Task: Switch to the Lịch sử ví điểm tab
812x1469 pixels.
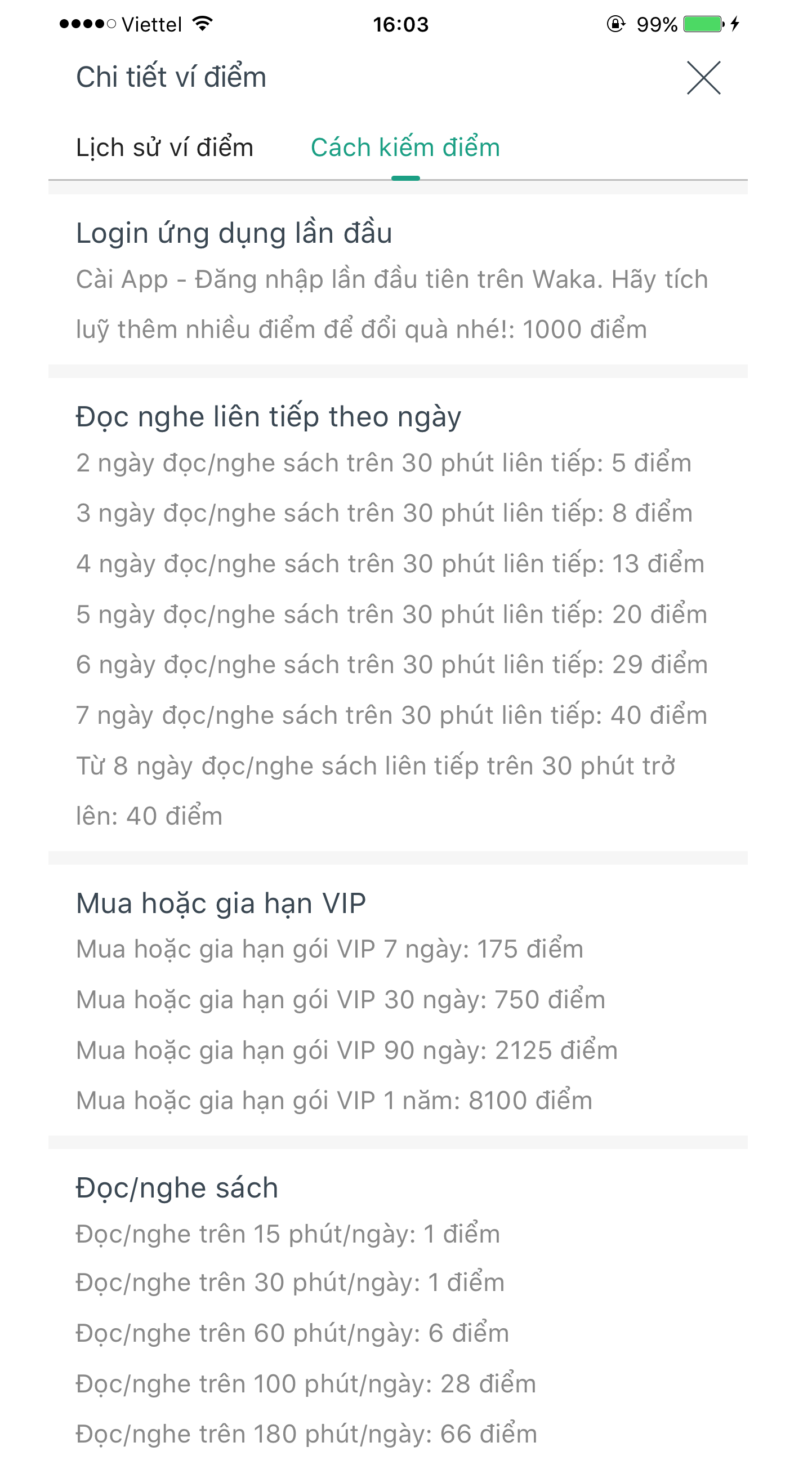Action: coord(164,148)
